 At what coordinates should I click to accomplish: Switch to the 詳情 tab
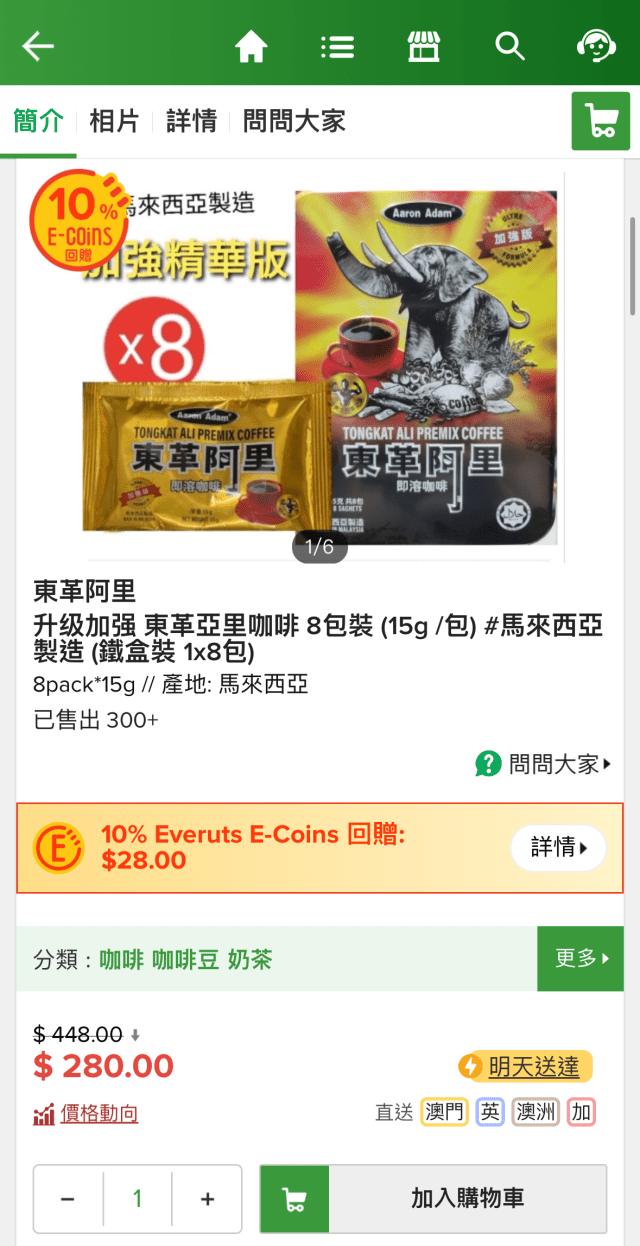[x=191, y=121]
